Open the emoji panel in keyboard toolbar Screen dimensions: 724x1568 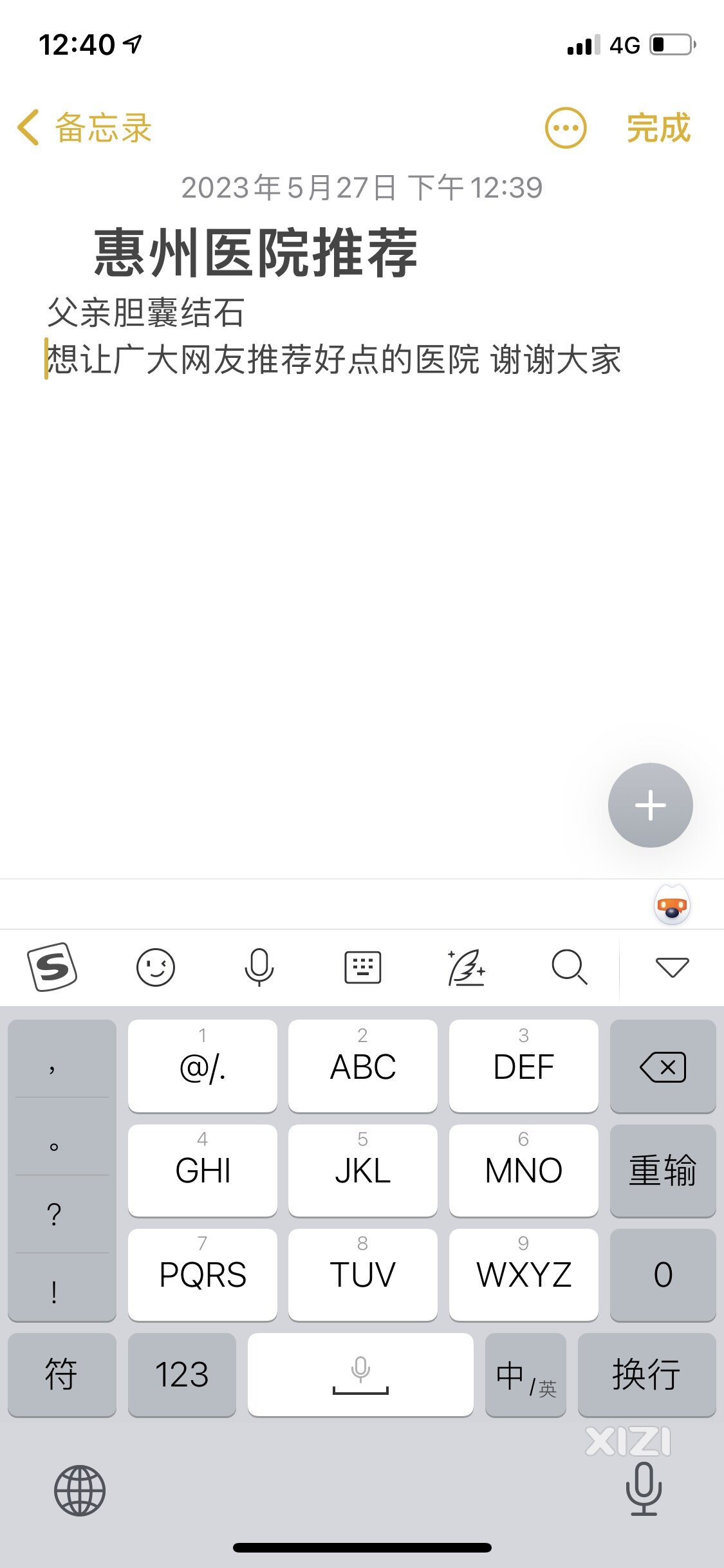coord(156,967)
